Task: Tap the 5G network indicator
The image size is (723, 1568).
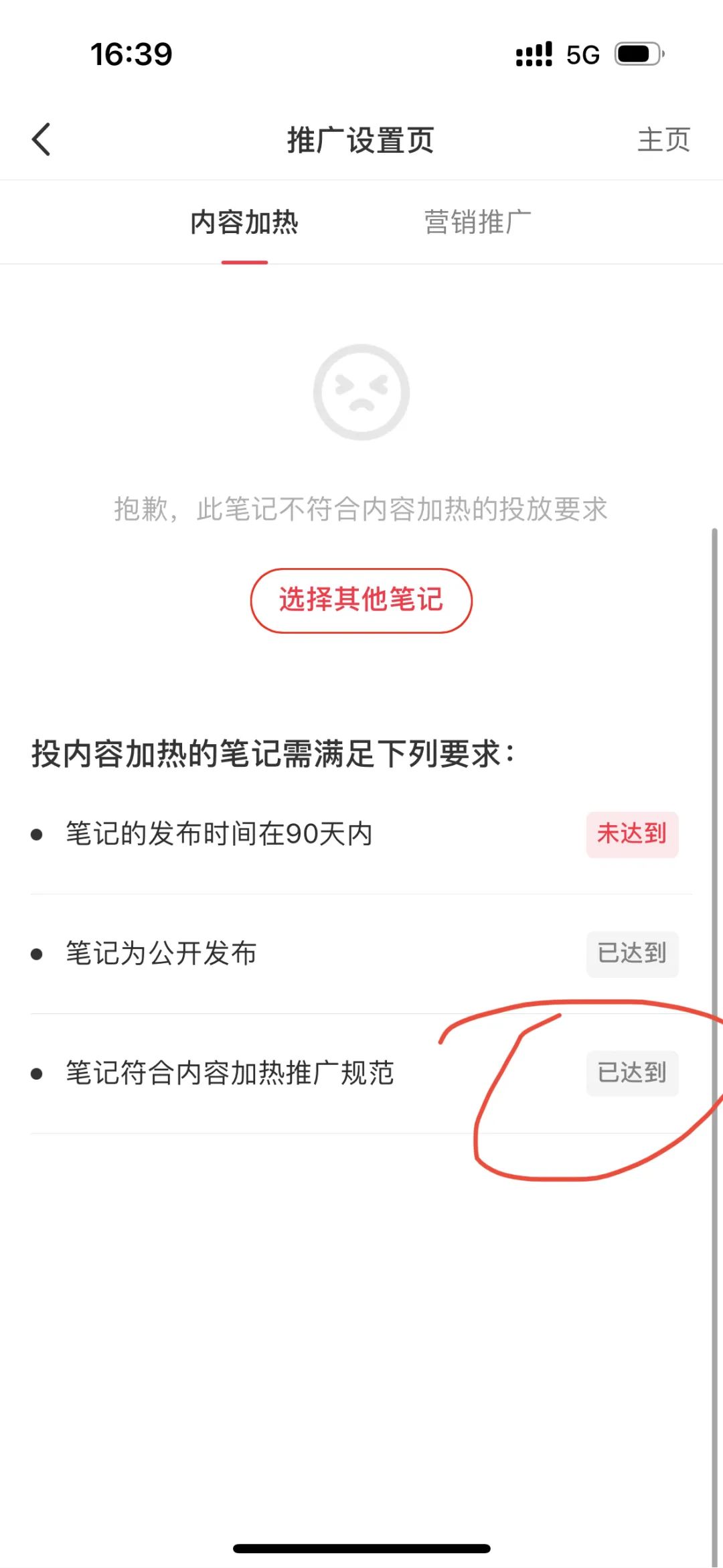Action: [584, 55]
